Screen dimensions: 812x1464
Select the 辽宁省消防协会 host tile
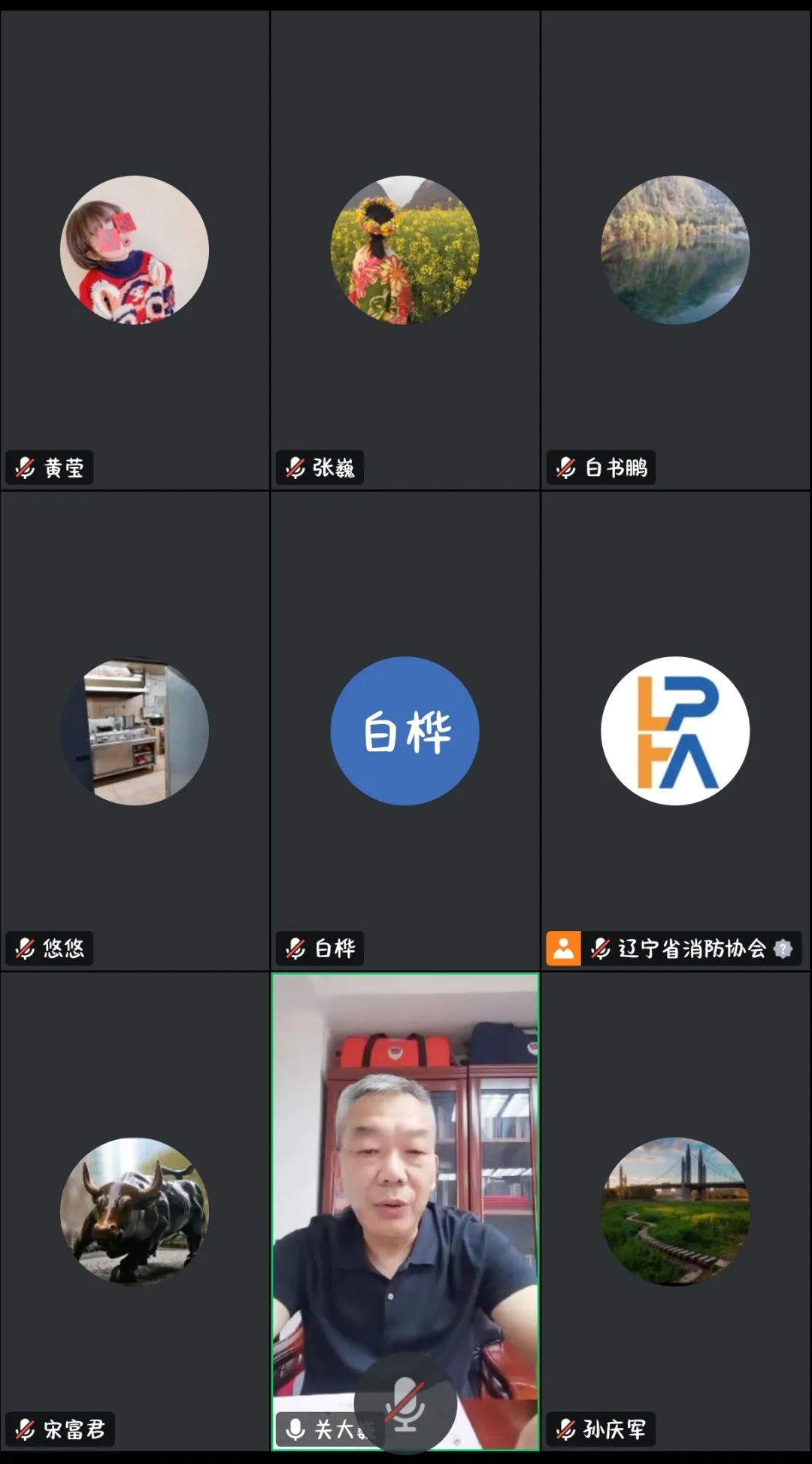click(x=675, y=731)
